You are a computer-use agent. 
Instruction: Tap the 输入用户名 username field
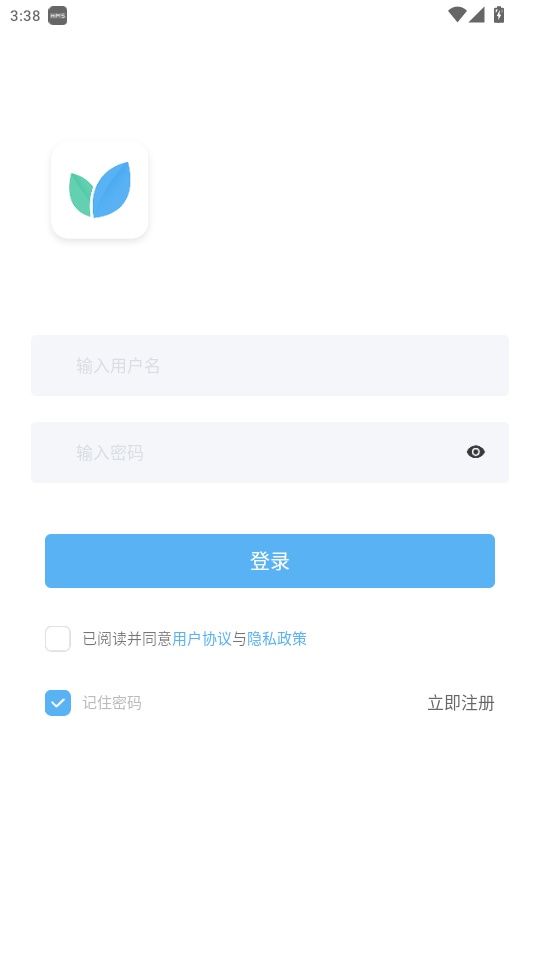point(269,366)
